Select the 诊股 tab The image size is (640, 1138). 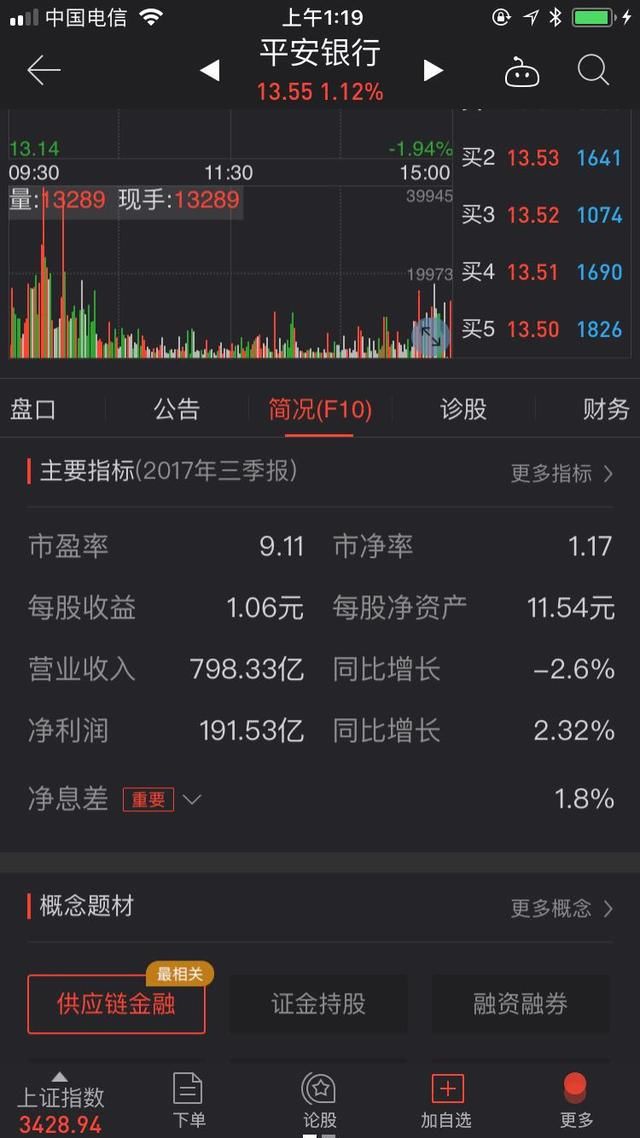[x=463, y=409]
